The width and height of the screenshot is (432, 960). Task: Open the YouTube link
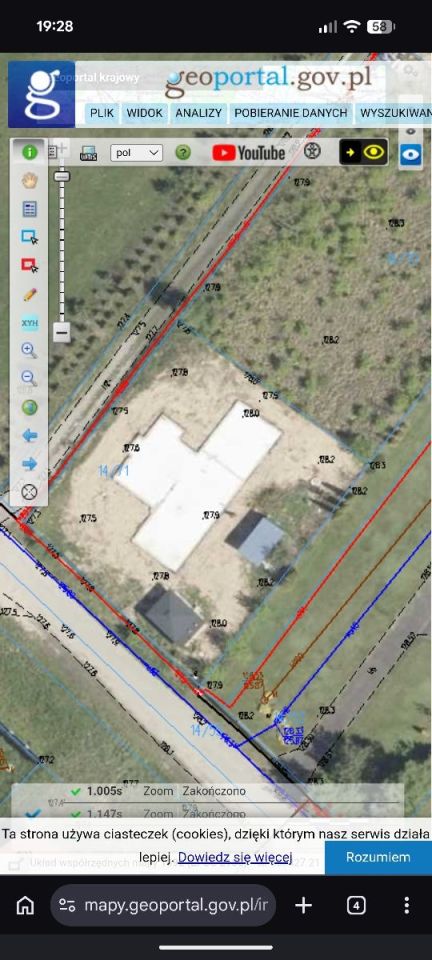248,152
